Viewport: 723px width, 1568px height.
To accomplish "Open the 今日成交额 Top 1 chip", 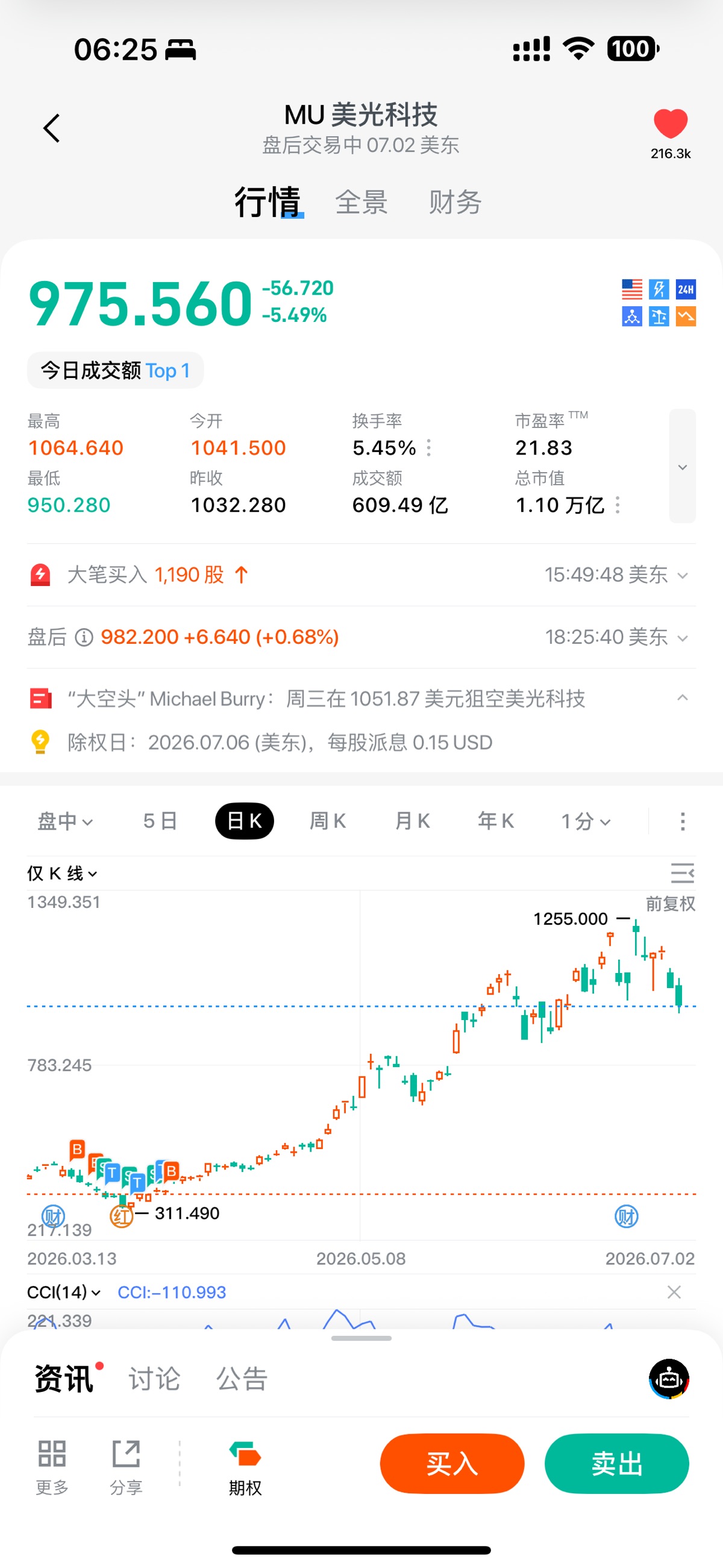I will point(115,370).
